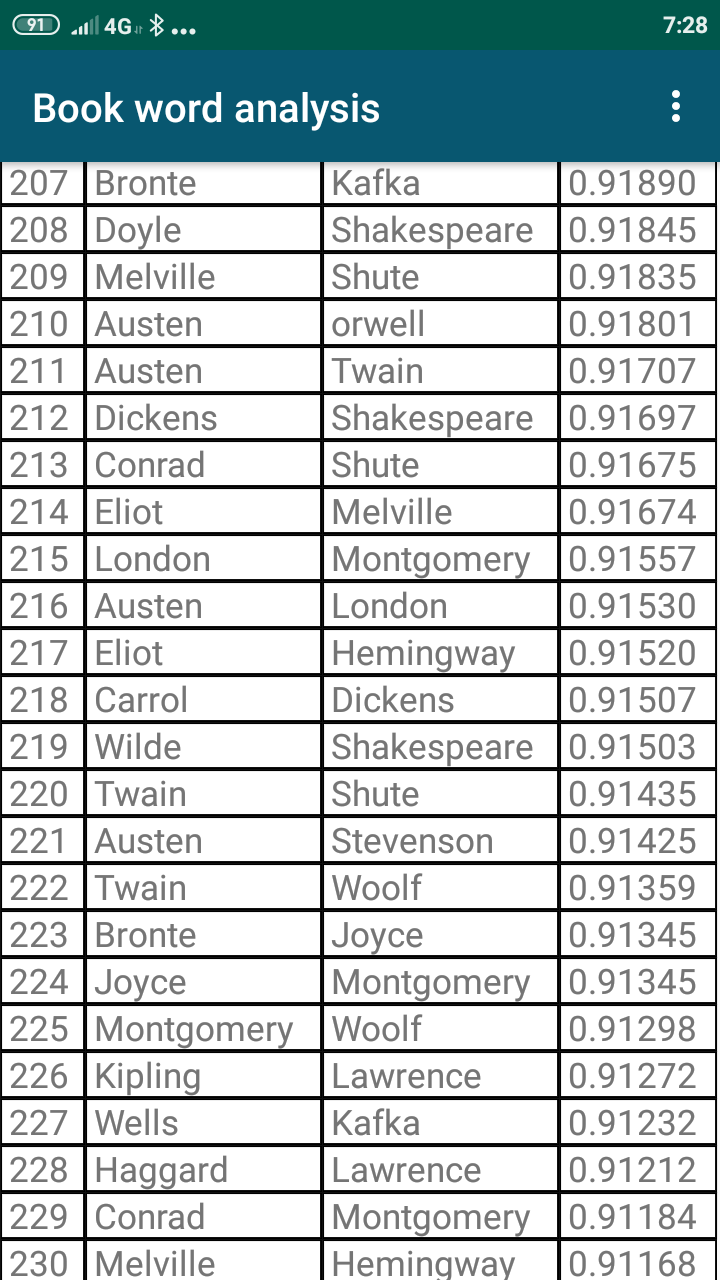Open the overflow menu in app bar

(676, 107)
